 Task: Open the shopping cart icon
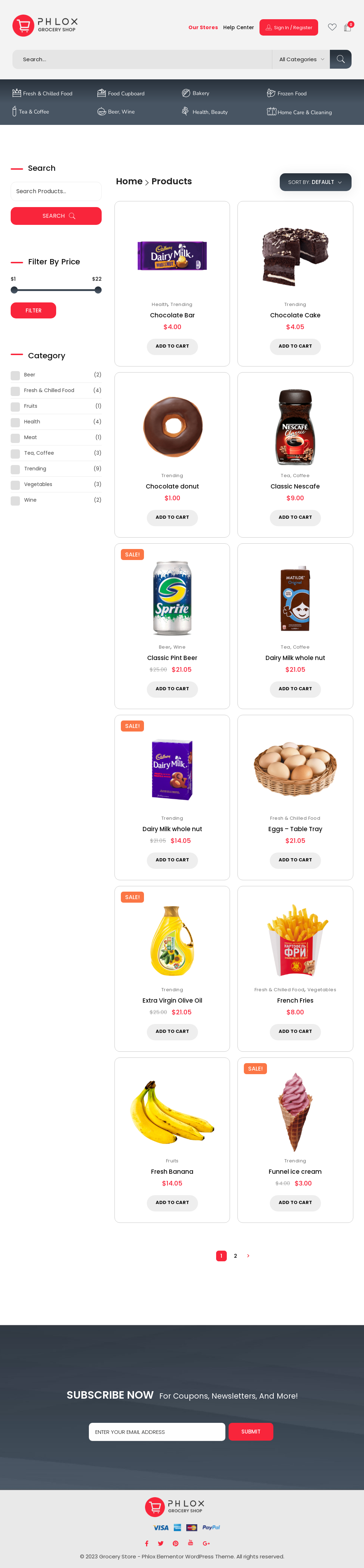[348, 27]
